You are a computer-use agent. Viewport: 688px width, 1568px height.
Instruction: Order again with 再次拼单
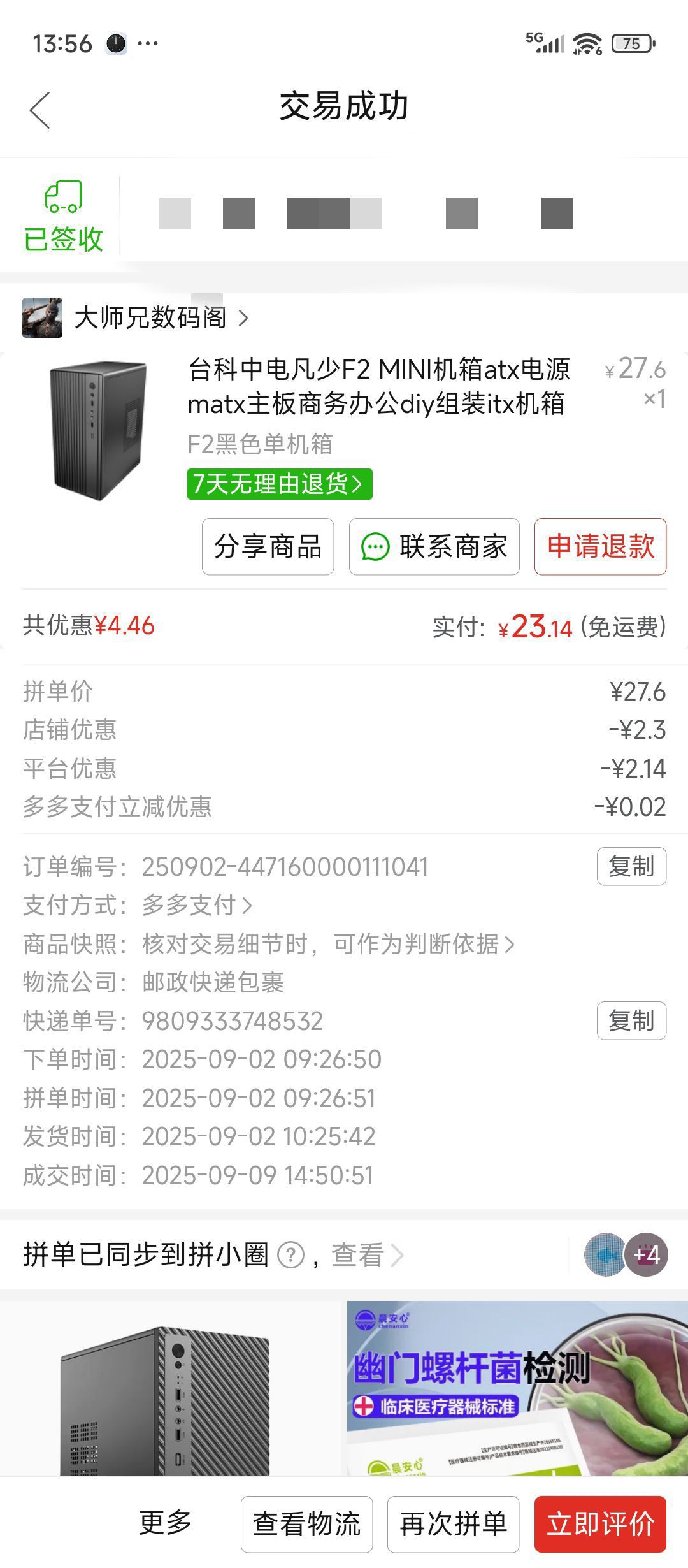click(453, 1524)
